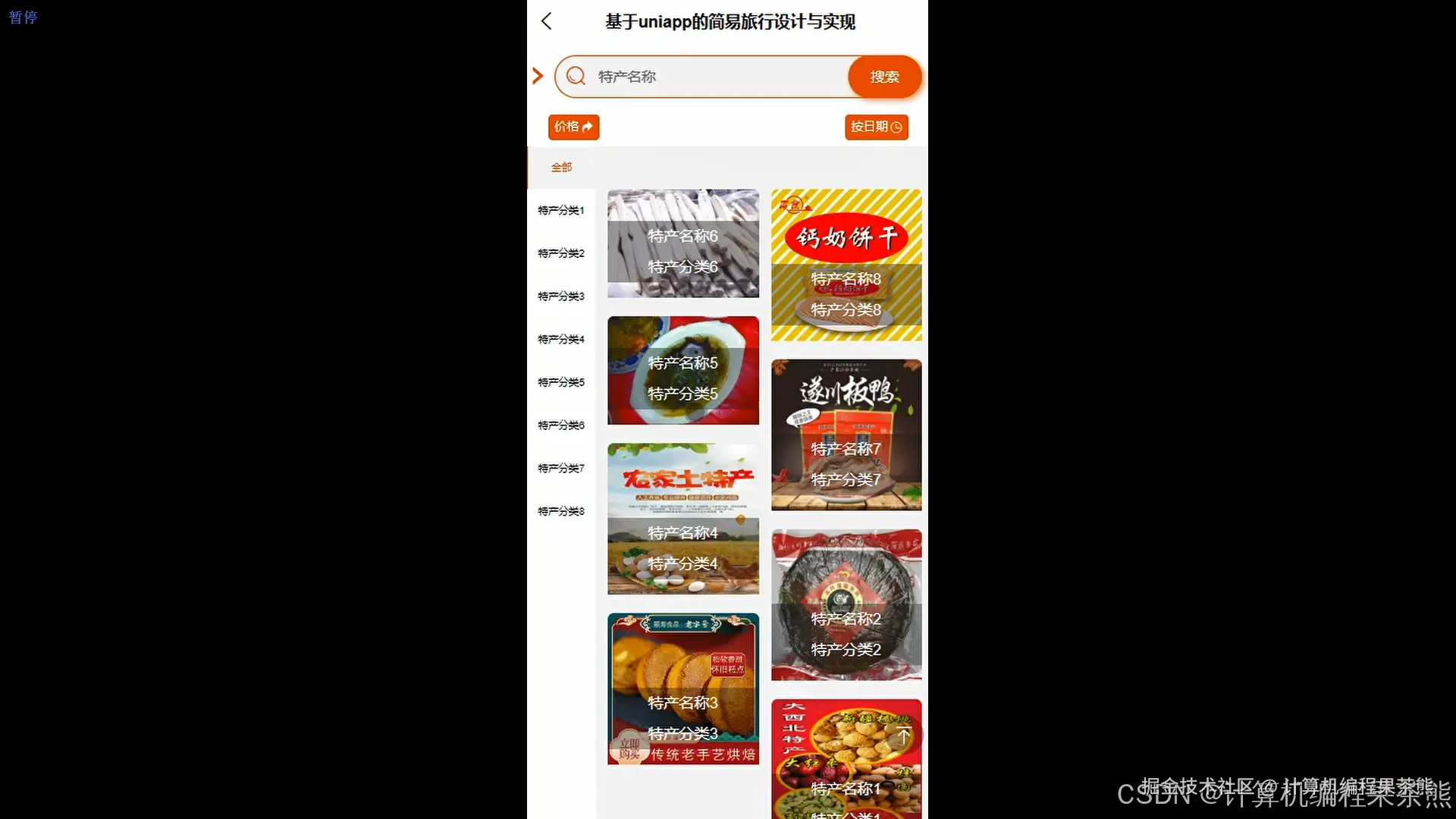Tap the orange 搜索 button
Viewport: 1456px width, 819px height.
pos(884,77)
